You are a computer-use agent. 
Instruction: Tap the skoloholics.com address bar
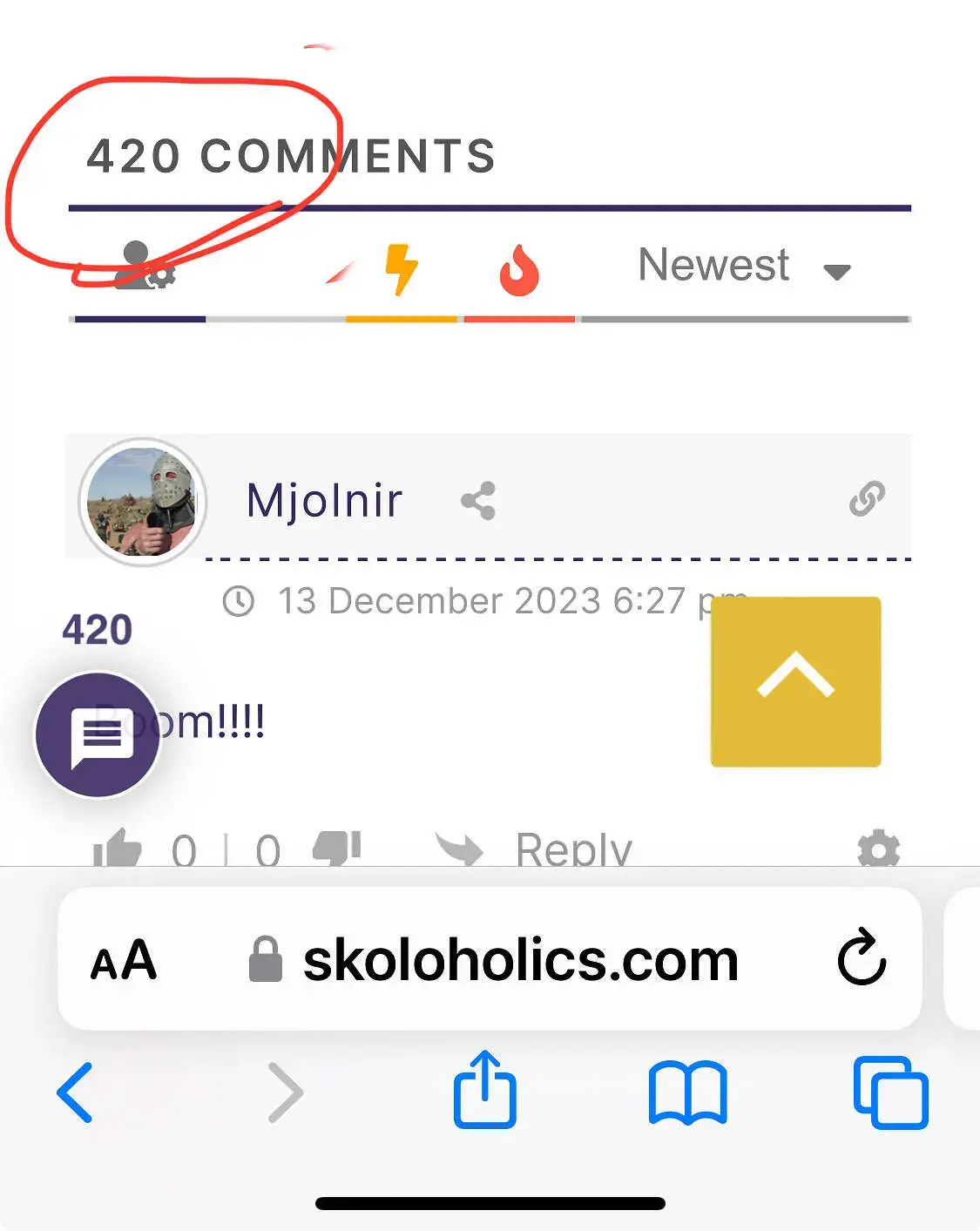pos(520,960)
